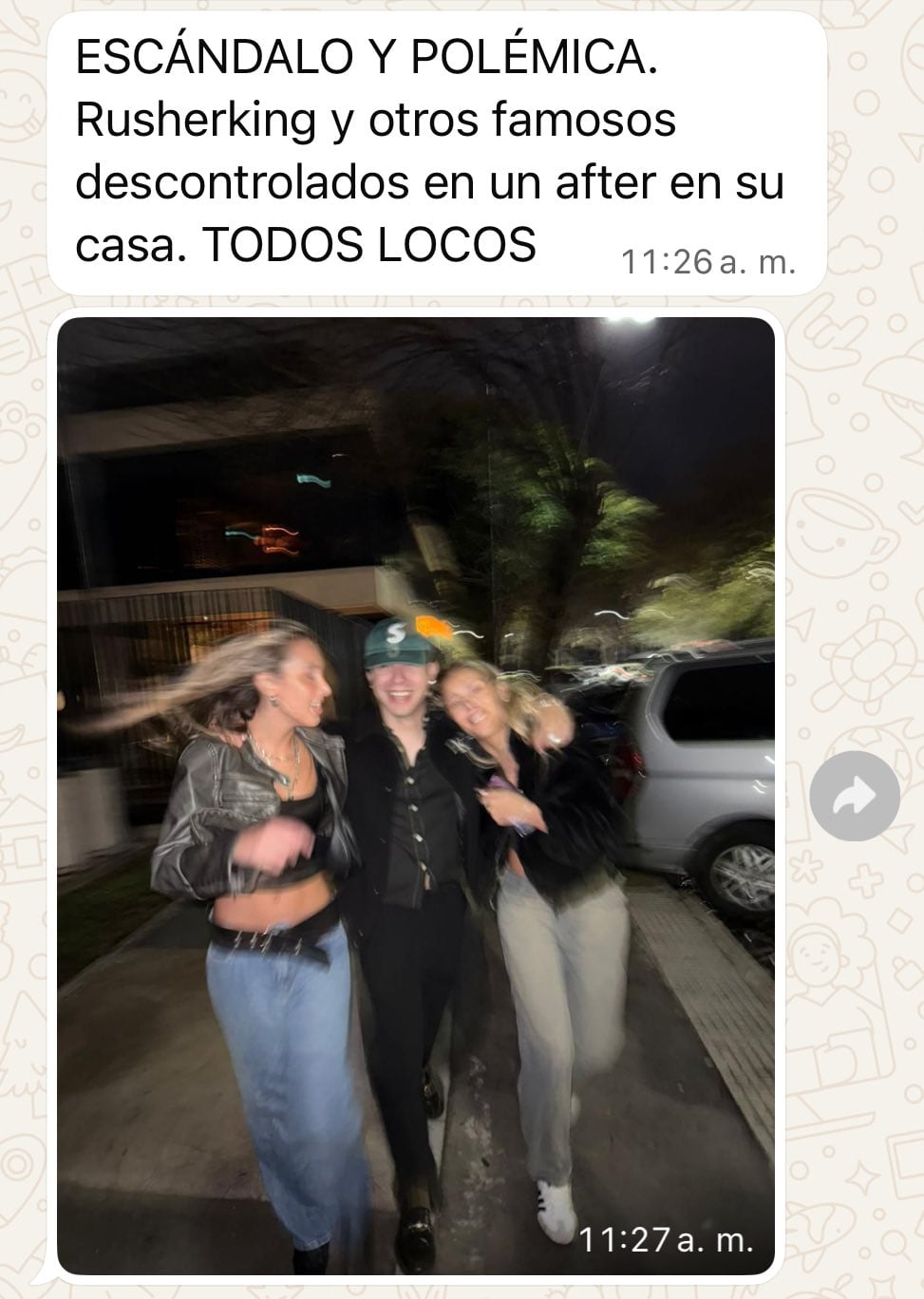The height and width of the screenshot is (1299, 924).
Task: Open the received photo sent at 11:27
Action: pos(416,796)
